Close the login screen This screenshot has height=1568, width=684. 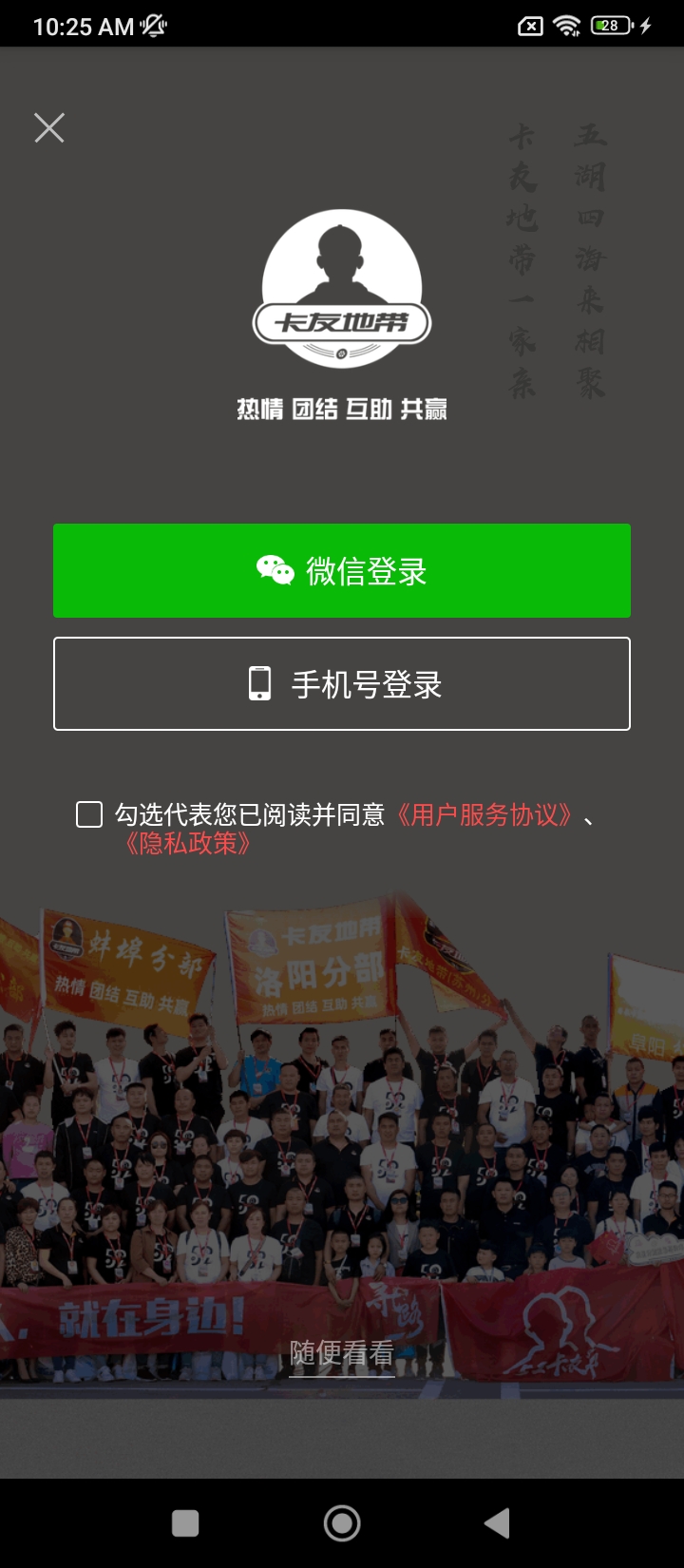click(x=49, y=127)
